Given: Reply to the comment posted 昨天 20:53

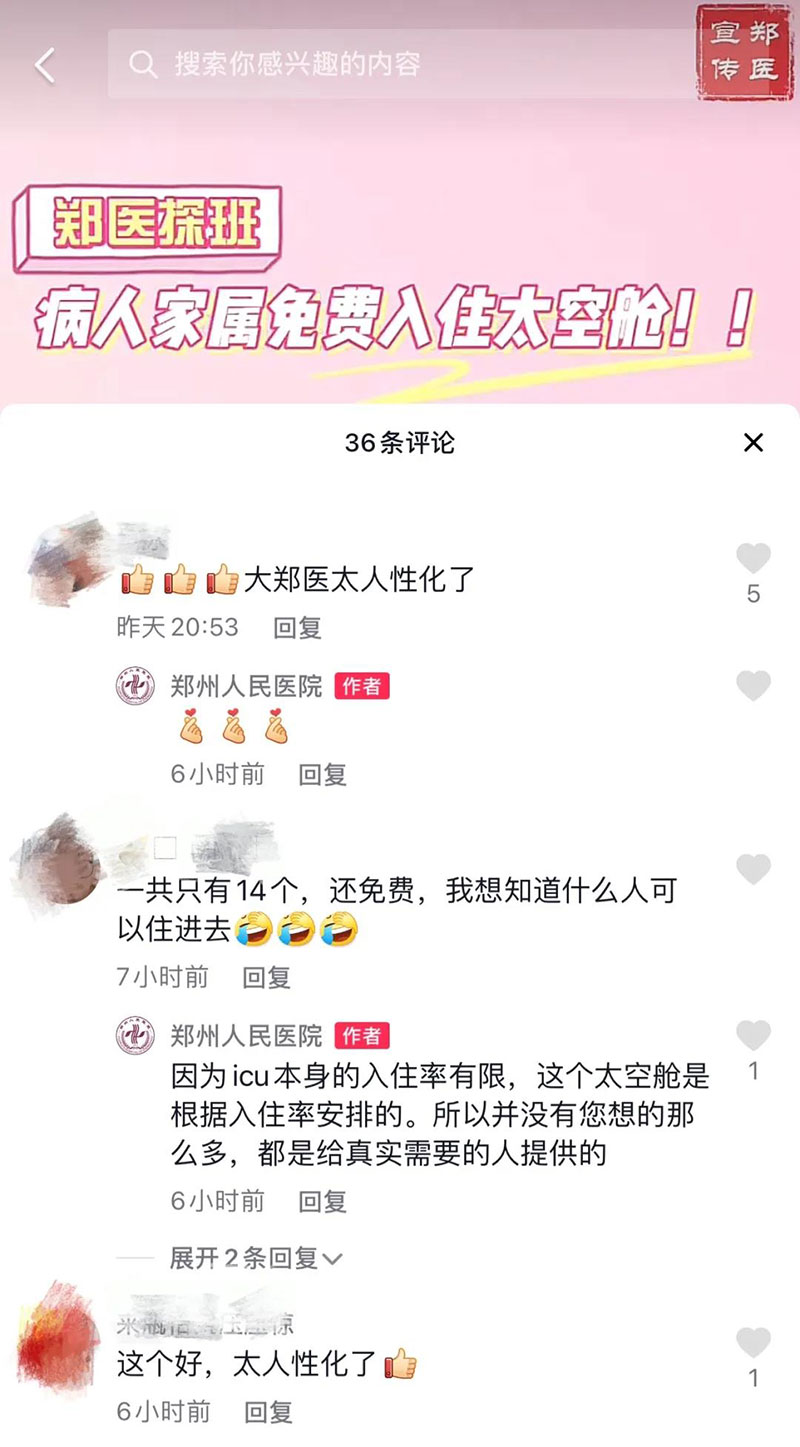Looking at the screenshot, I should click(x=297, y=628).
